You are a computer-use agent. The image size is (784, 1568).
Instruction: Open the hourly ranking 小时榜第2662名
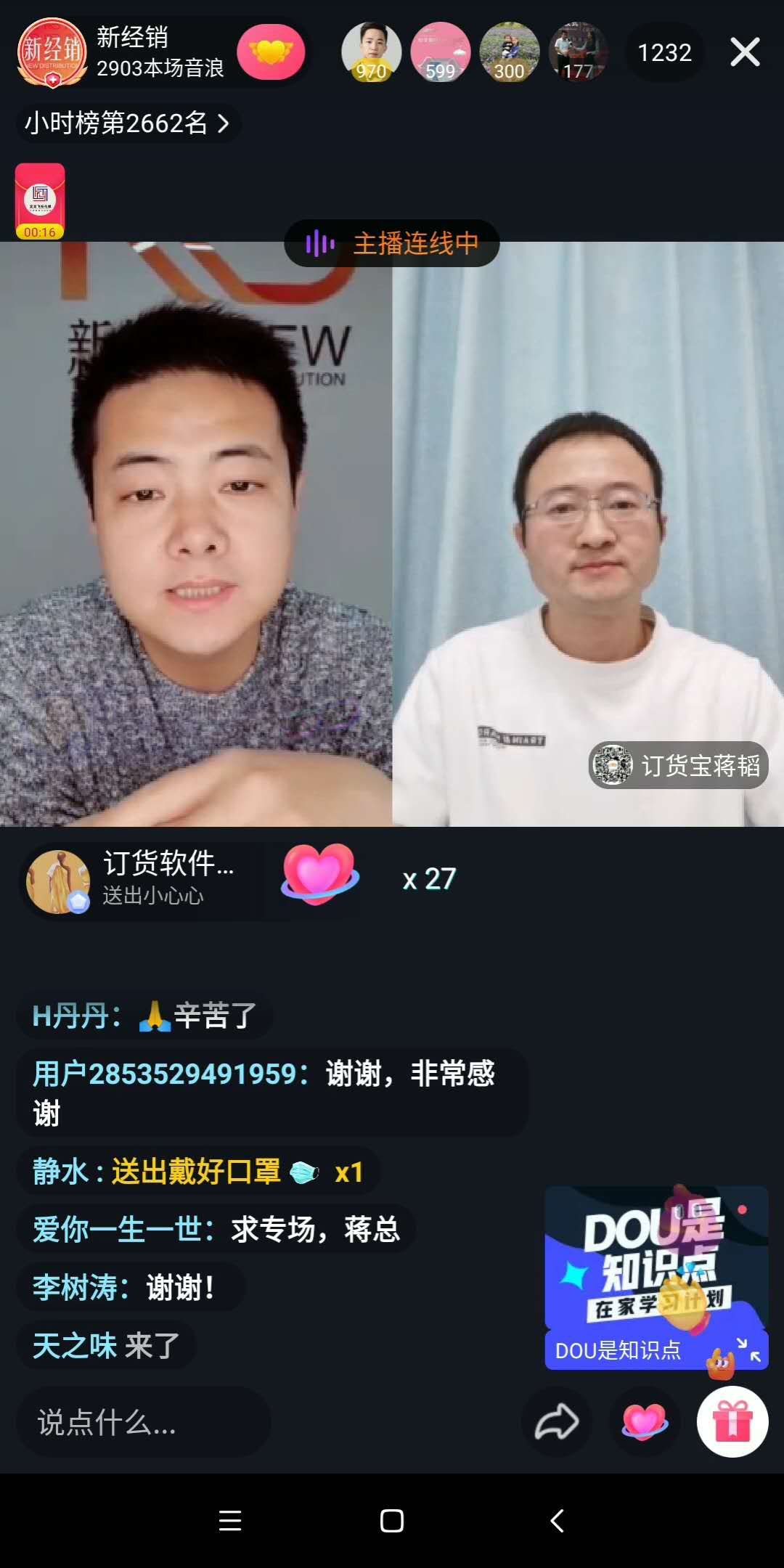click(x=128, y=123)
